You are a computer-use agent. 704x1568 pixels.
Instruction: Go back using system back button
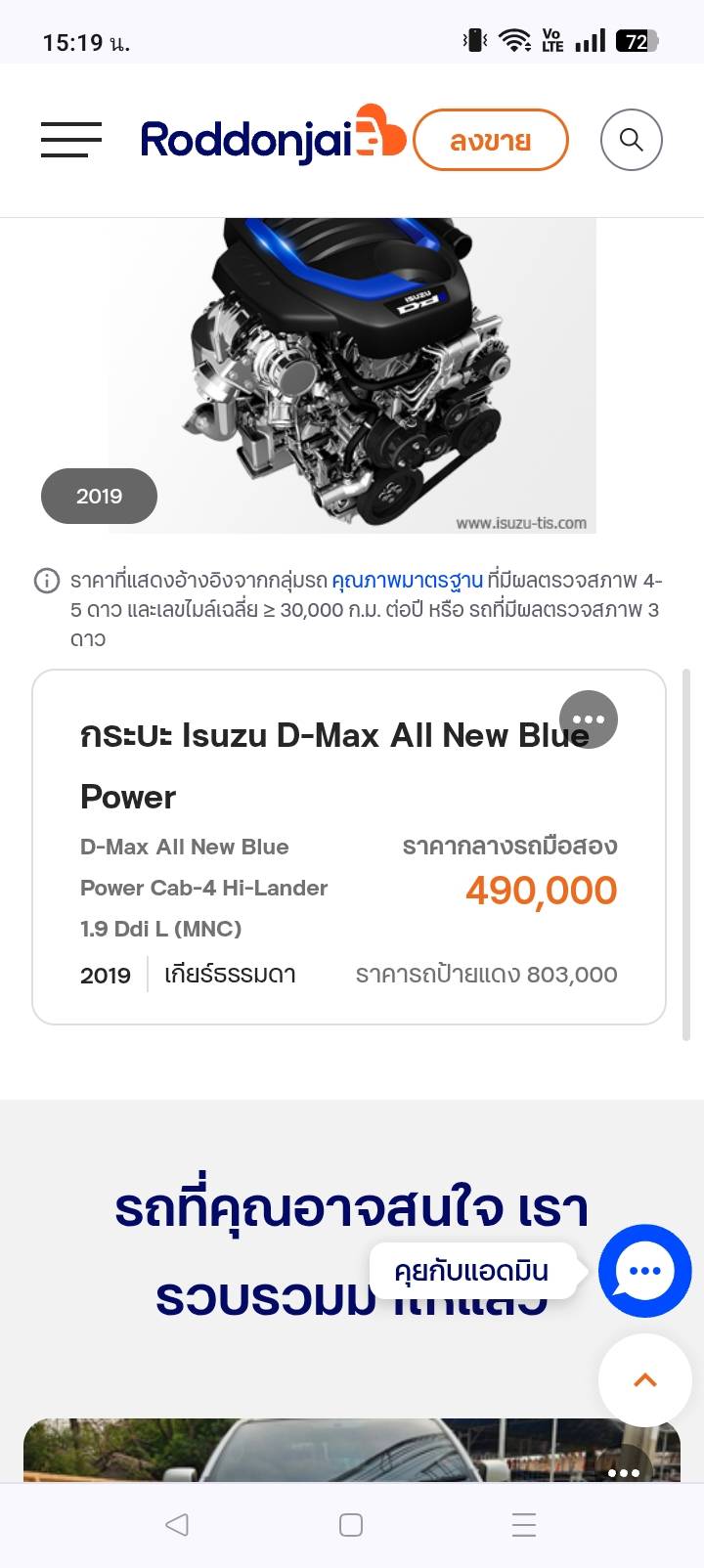point(177,1524)
